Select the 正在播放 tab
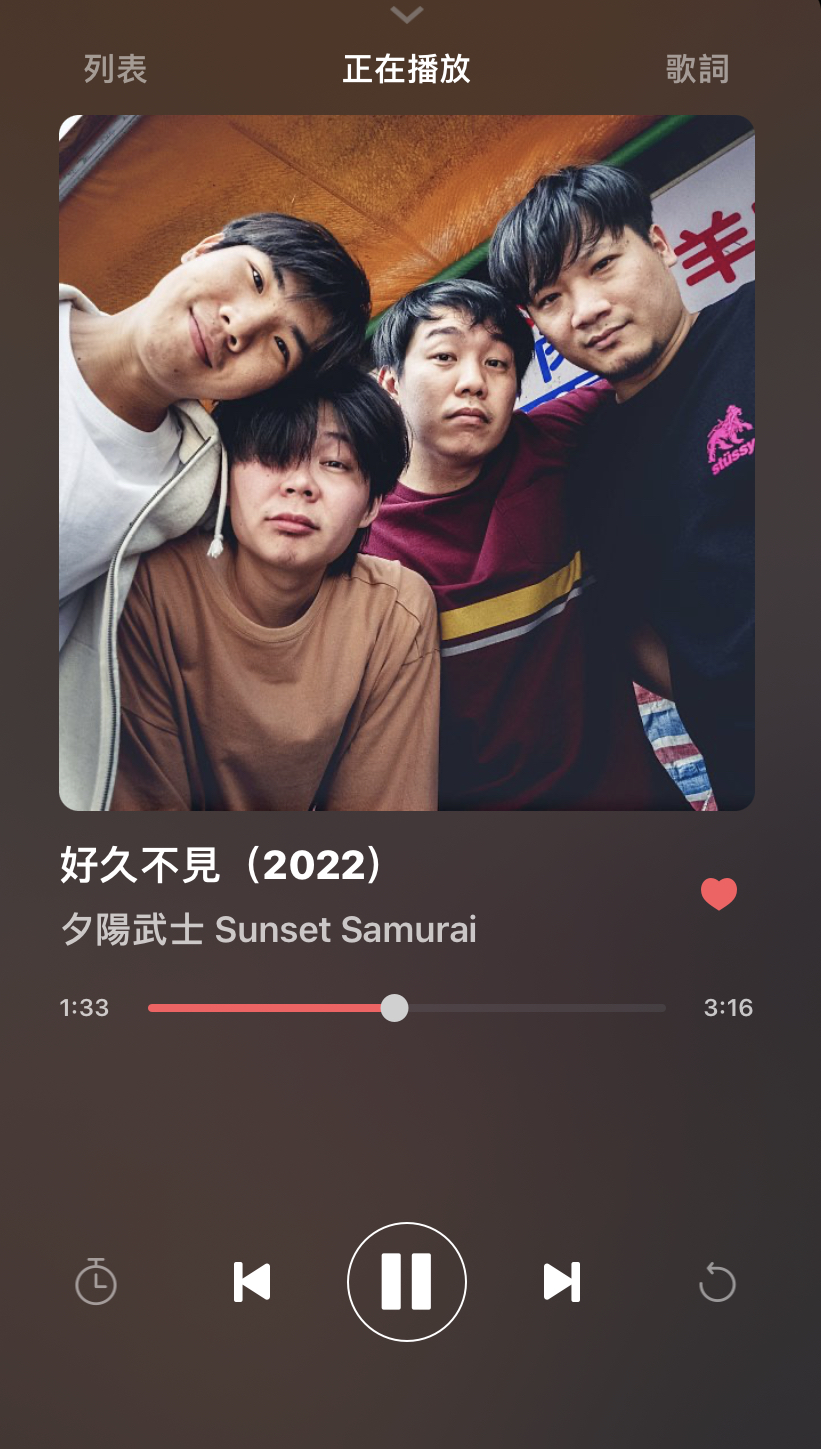 tap(406, 69)
